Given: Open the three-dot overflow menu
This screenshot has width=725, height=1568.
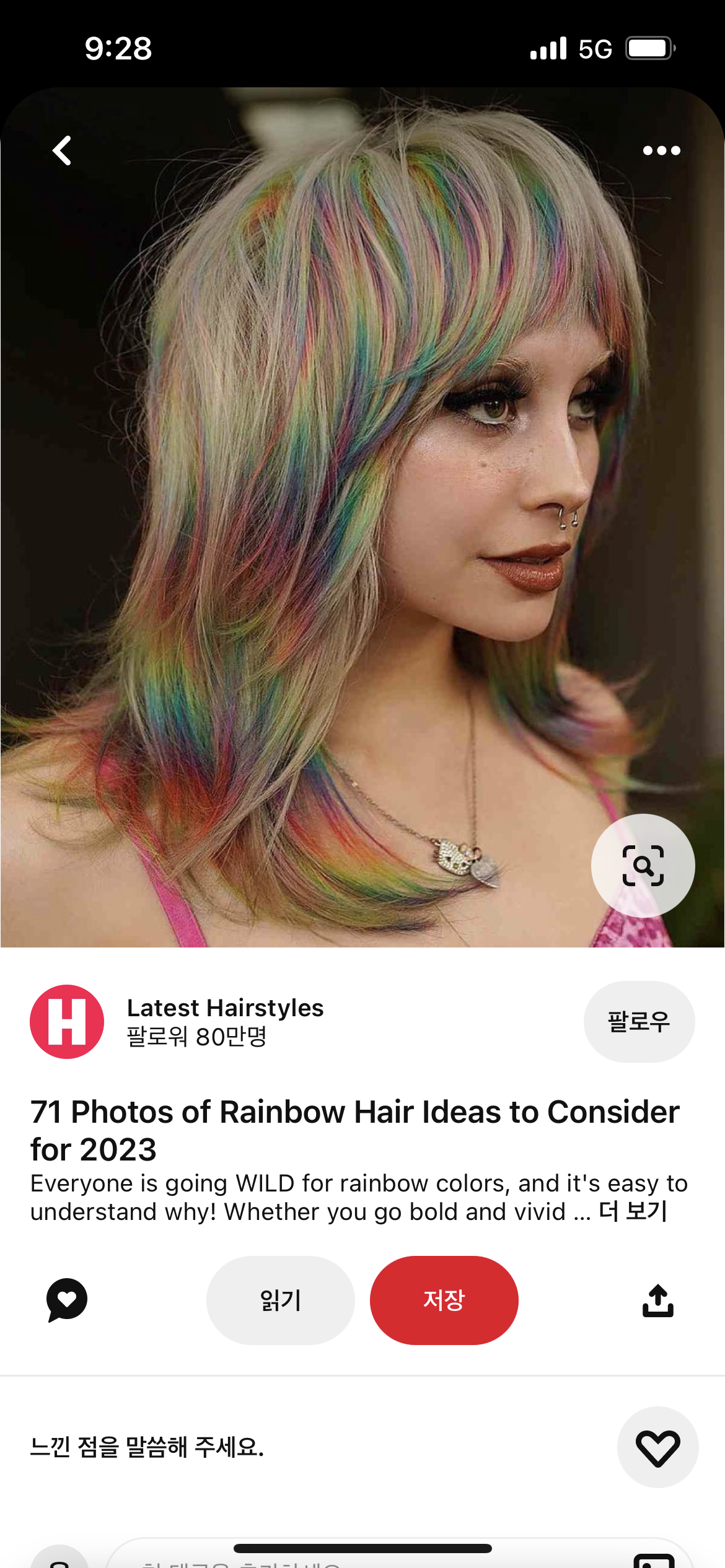Looking at the screenshot, I should coord(661,150).
